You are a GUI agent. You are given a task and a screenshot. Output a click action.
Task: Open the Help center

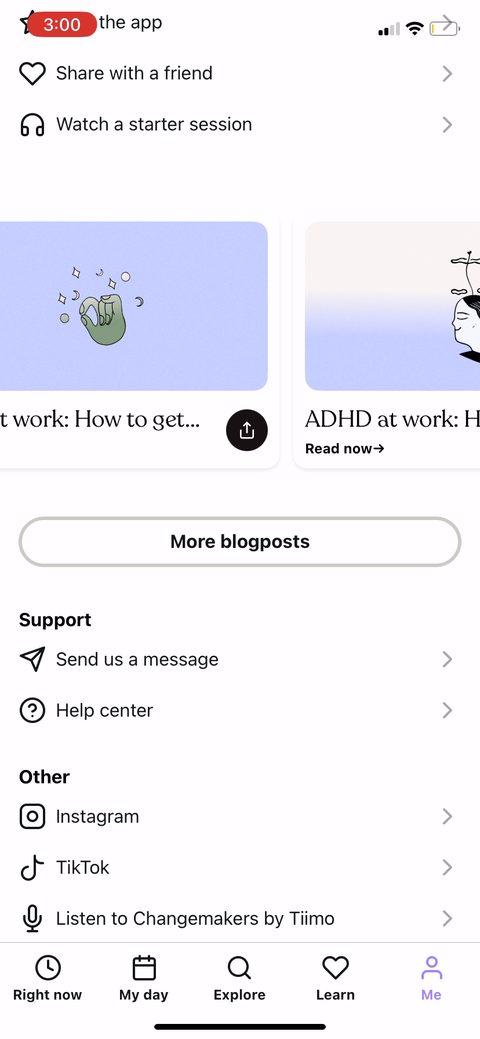(x=240, y=710)
